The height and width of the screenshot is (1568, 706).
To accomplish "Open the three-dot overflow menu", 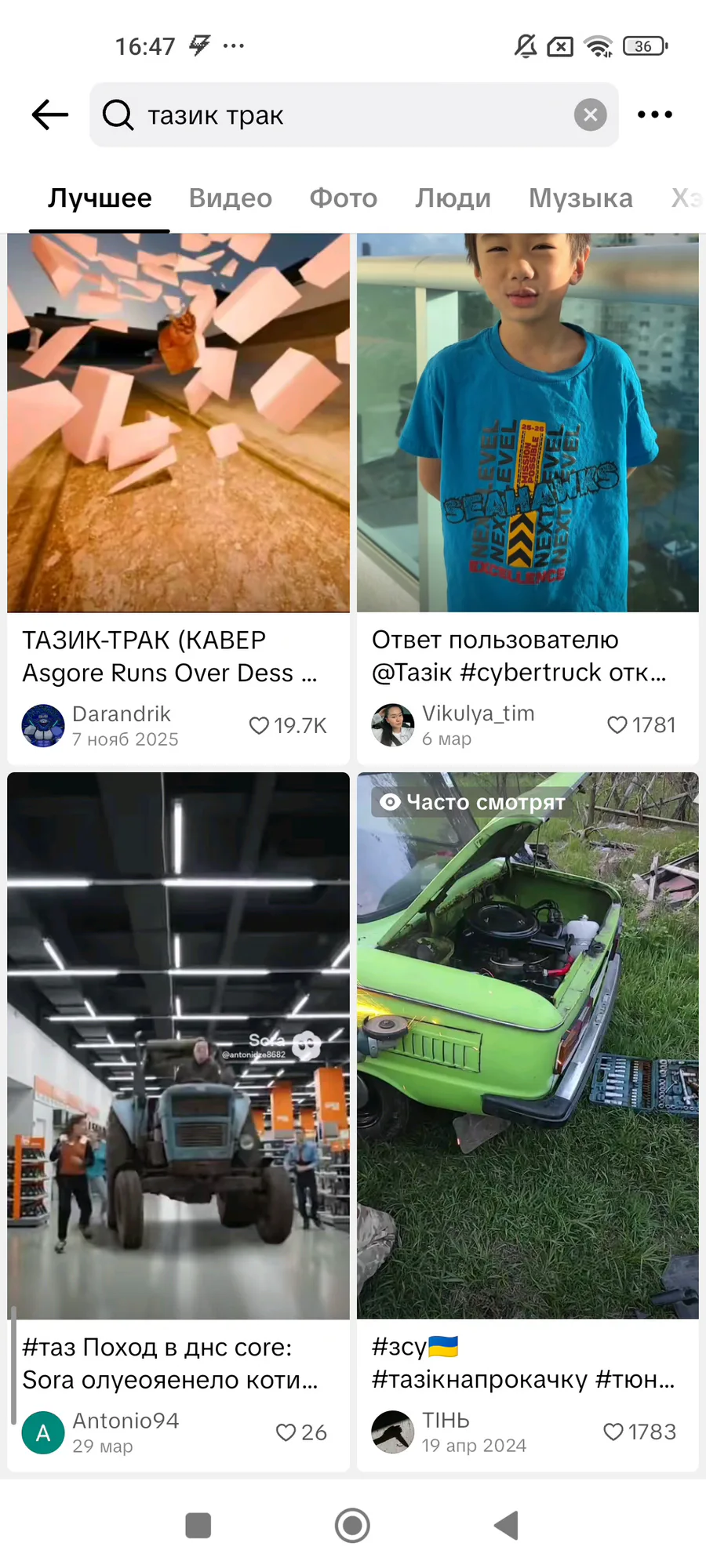I will (654, 114).
